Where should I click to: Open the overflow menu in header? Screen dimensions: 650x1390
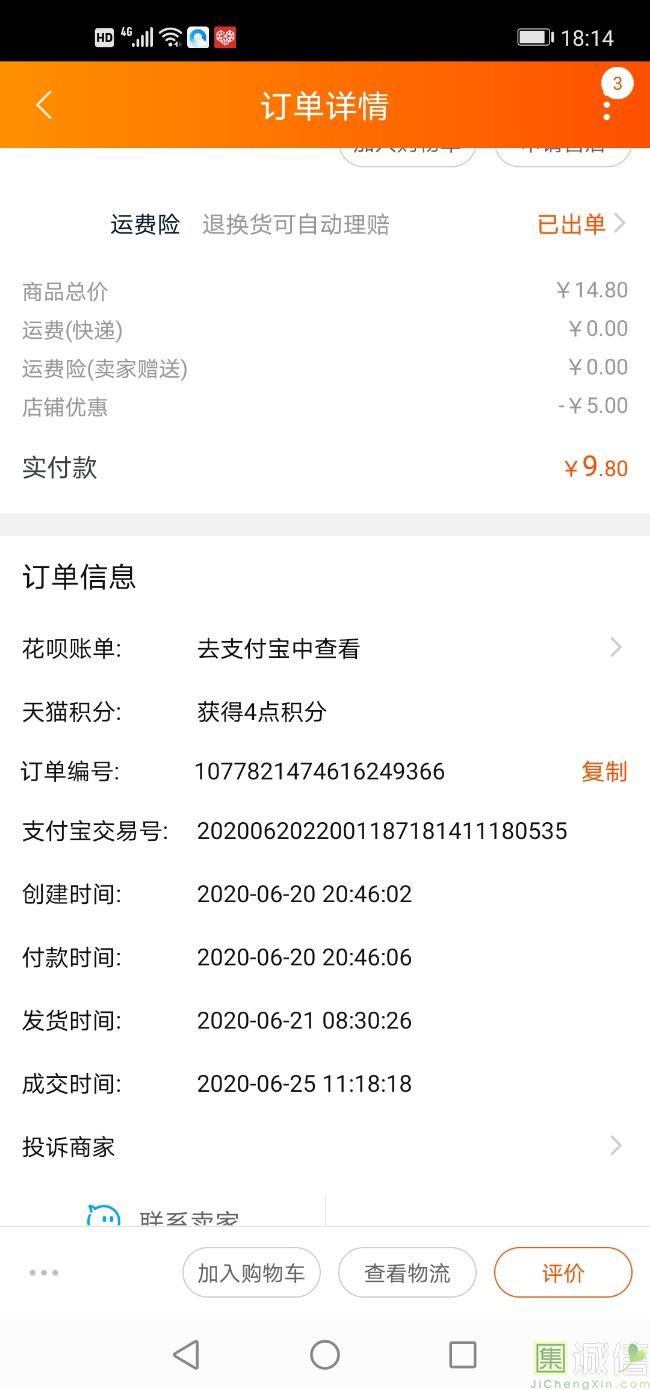pos(607,107)
